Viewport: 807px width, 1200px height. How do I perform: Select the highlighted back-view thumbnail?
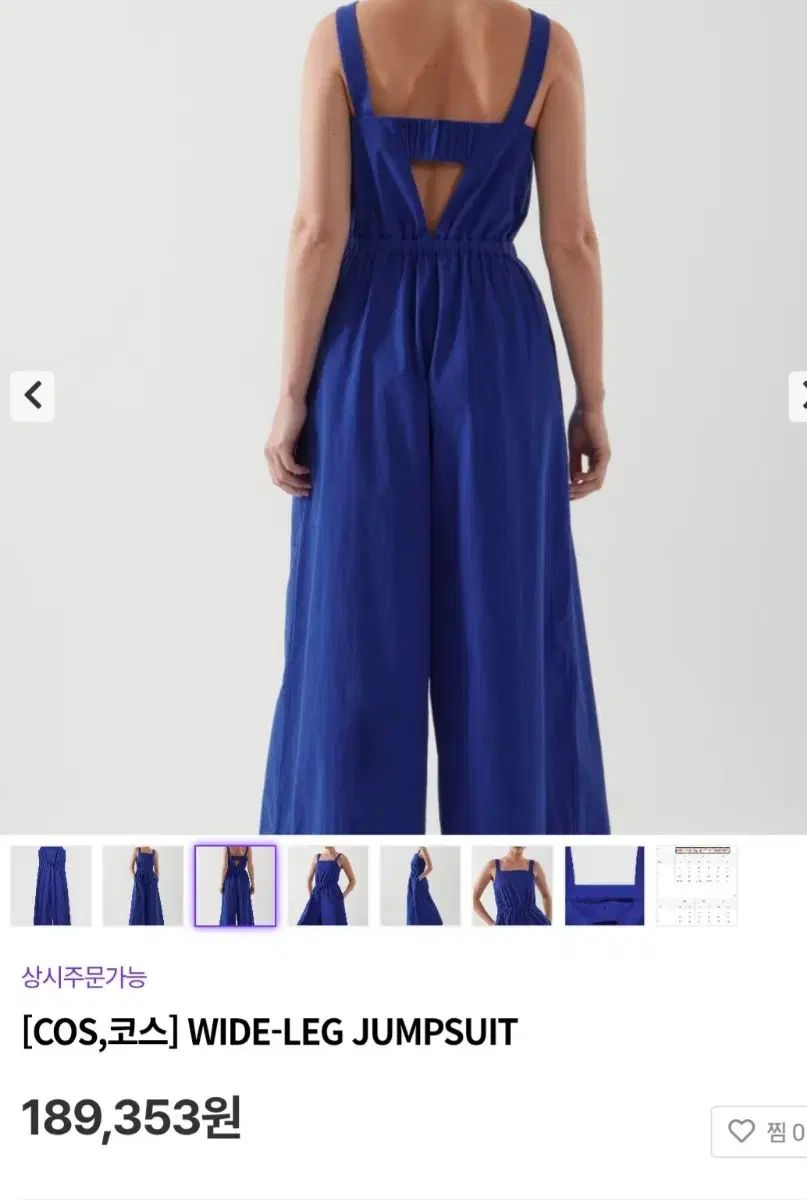tap(235, 886)
